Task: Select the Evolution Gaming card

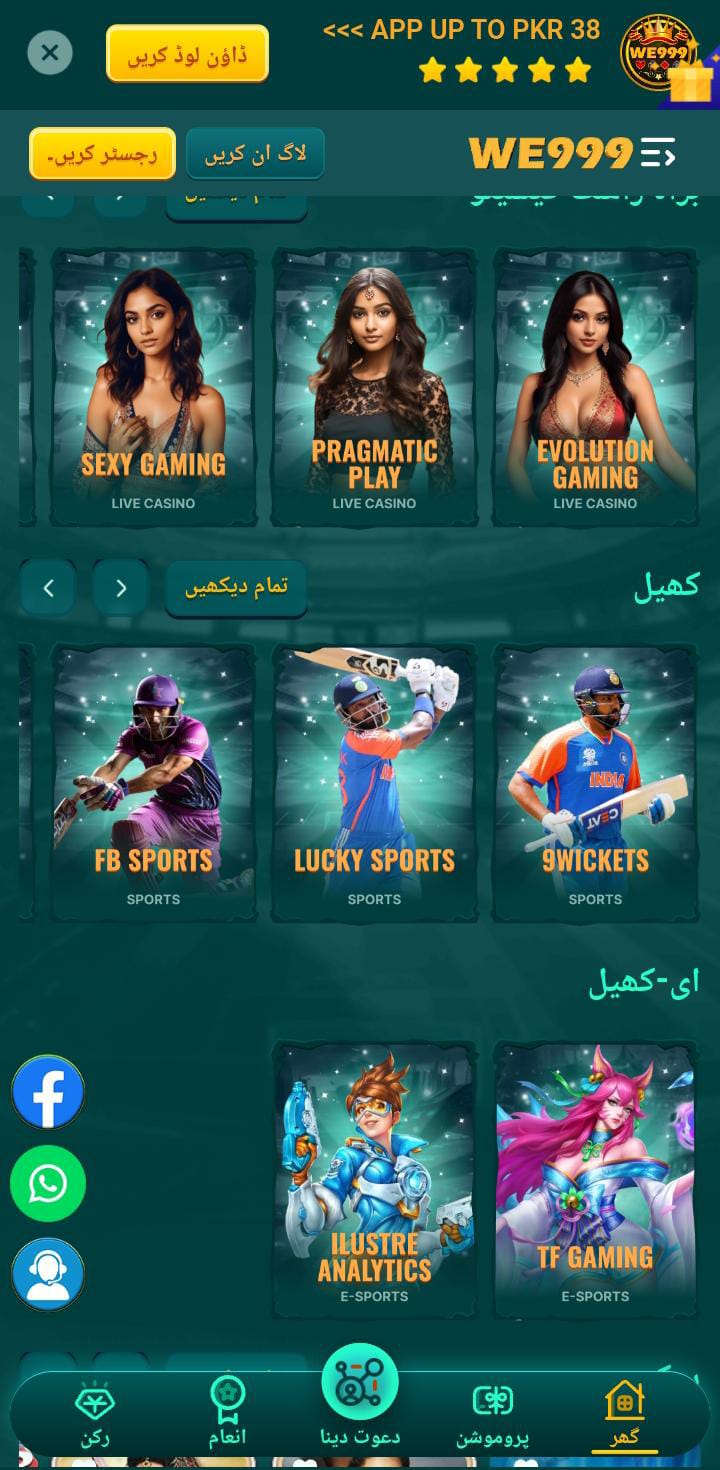Action: (595, 388)
